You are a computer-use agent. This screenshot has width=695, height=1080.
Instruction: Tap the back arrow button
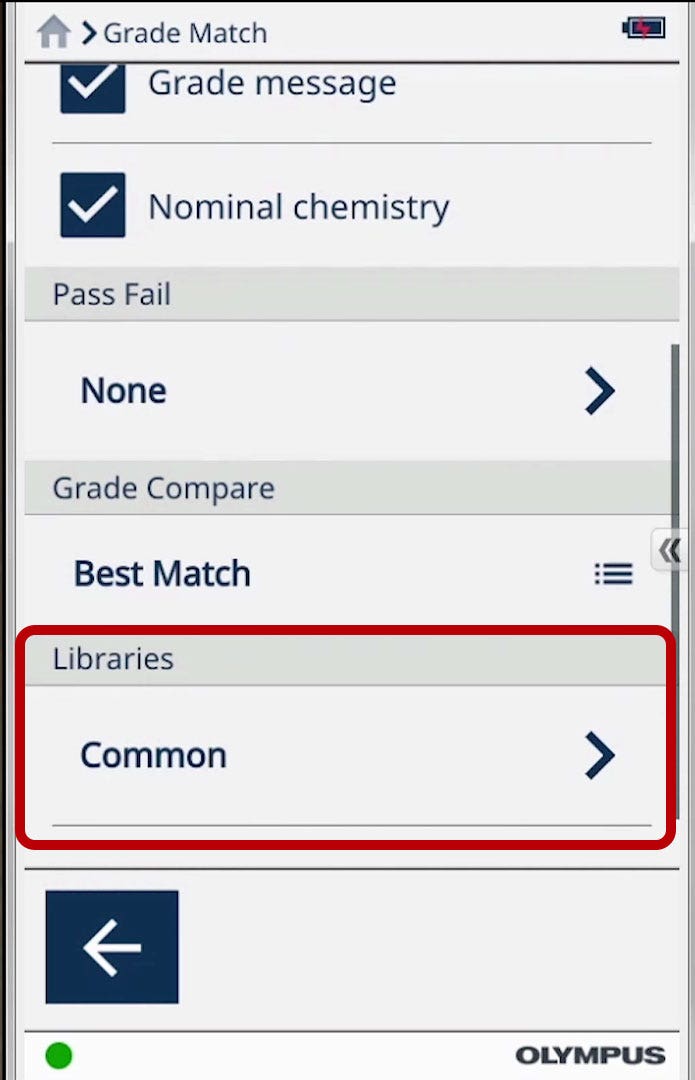pos(112,947)
